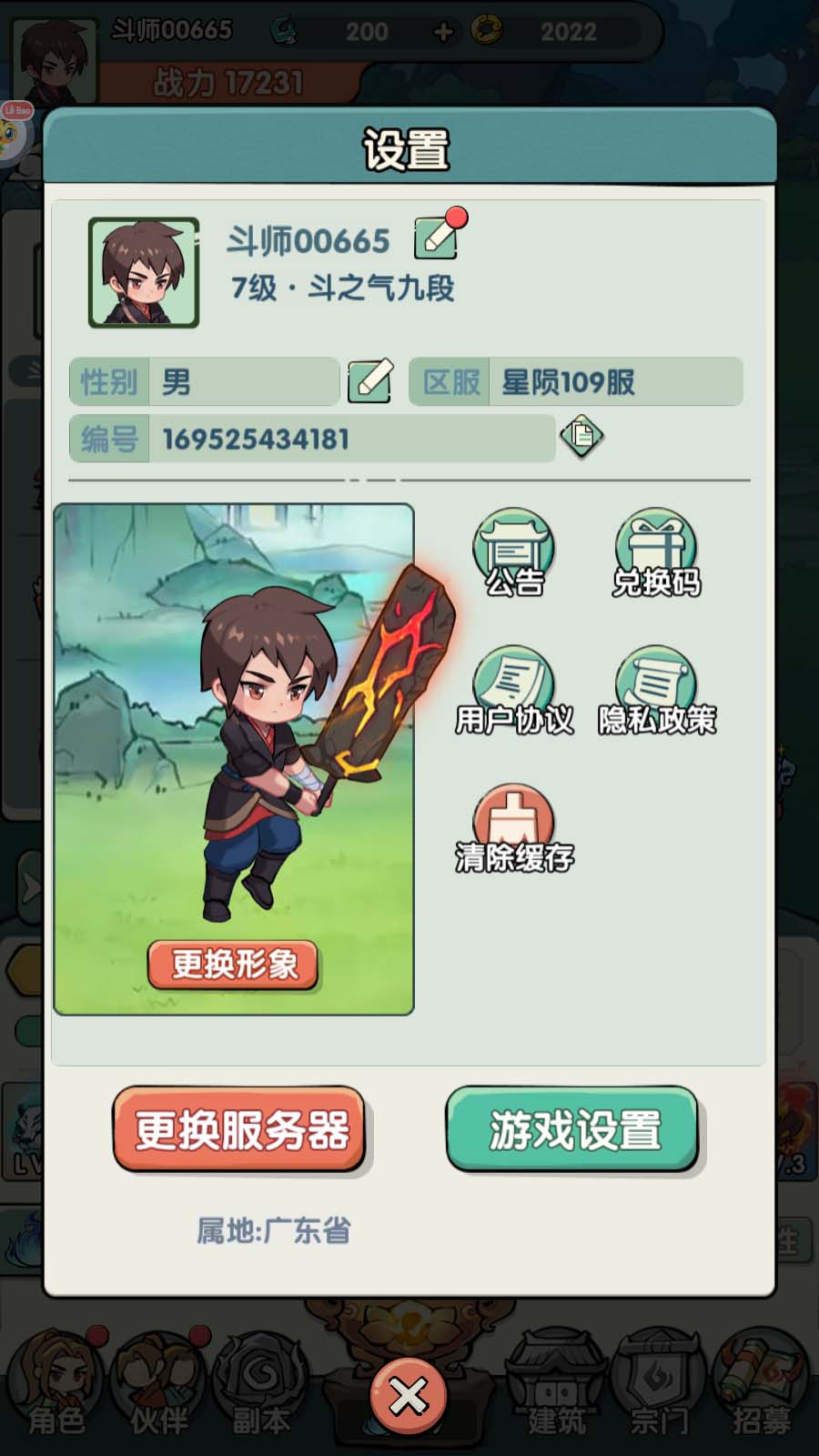
Task: Tap 更换形象 to change appearance
Action: point(234,965)
